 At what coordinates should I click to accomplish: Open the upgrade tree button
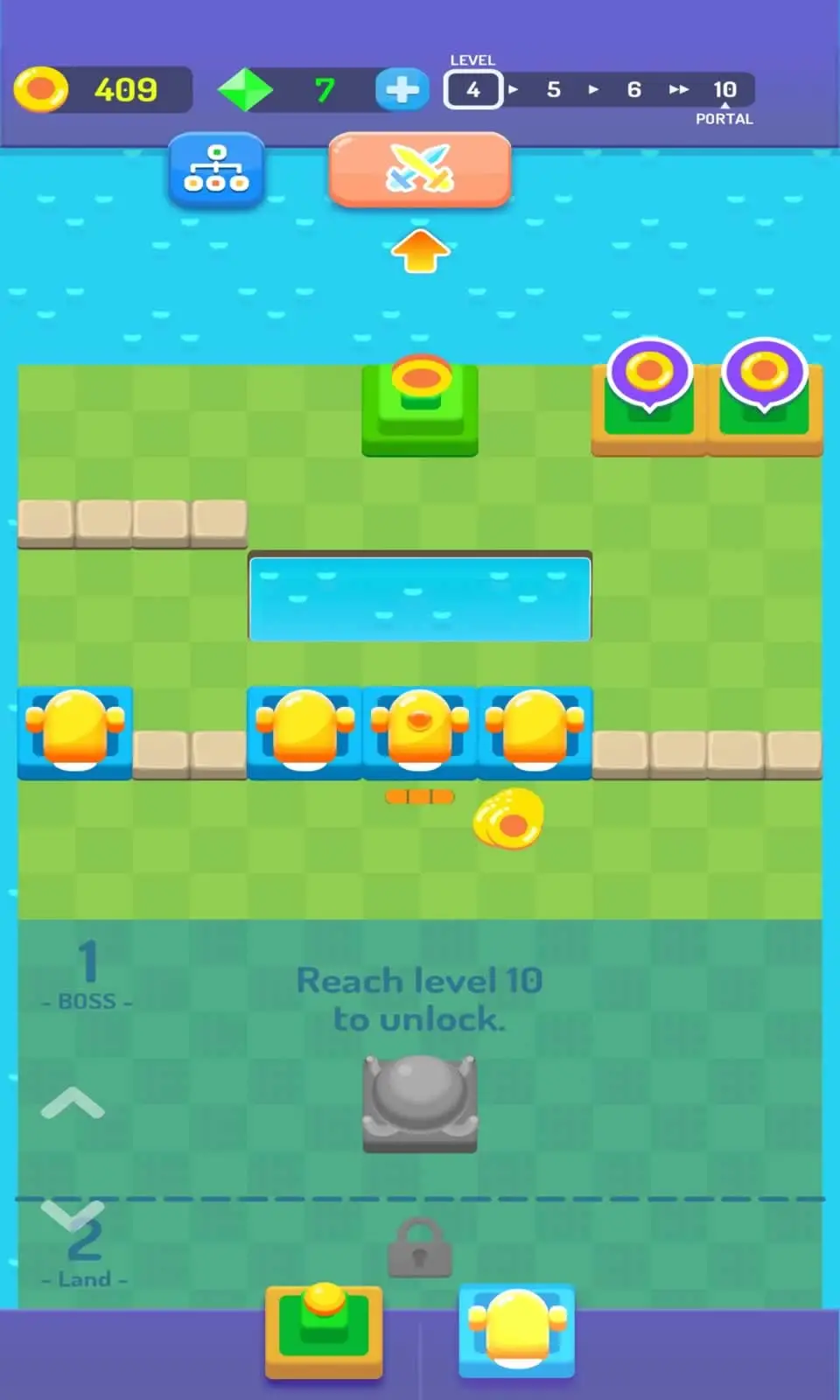(216, 170)
